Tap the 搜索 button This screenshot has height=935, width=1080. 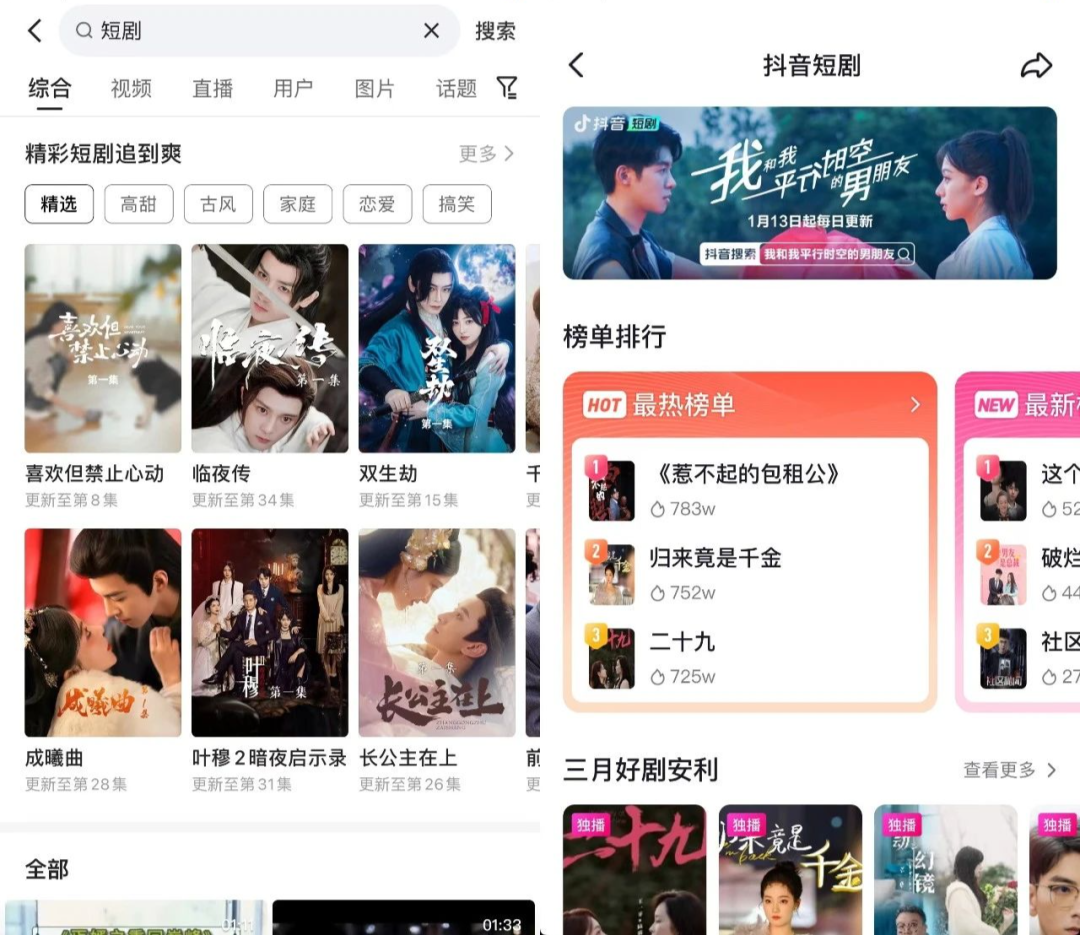(495, 31)
